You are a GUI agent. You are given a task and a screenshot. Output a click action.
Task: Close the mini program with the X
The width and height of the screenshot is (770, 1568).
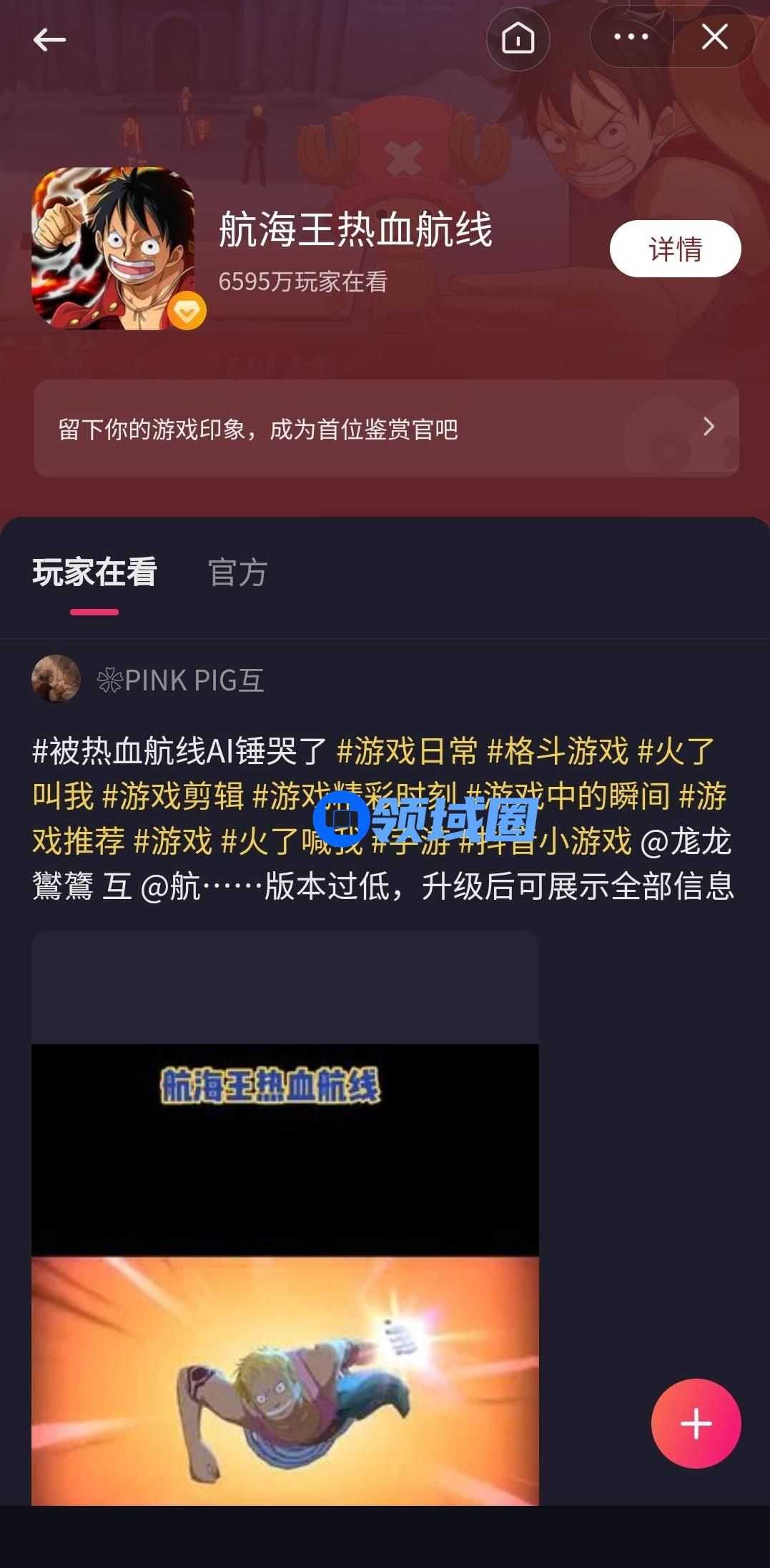pos(714,37)
